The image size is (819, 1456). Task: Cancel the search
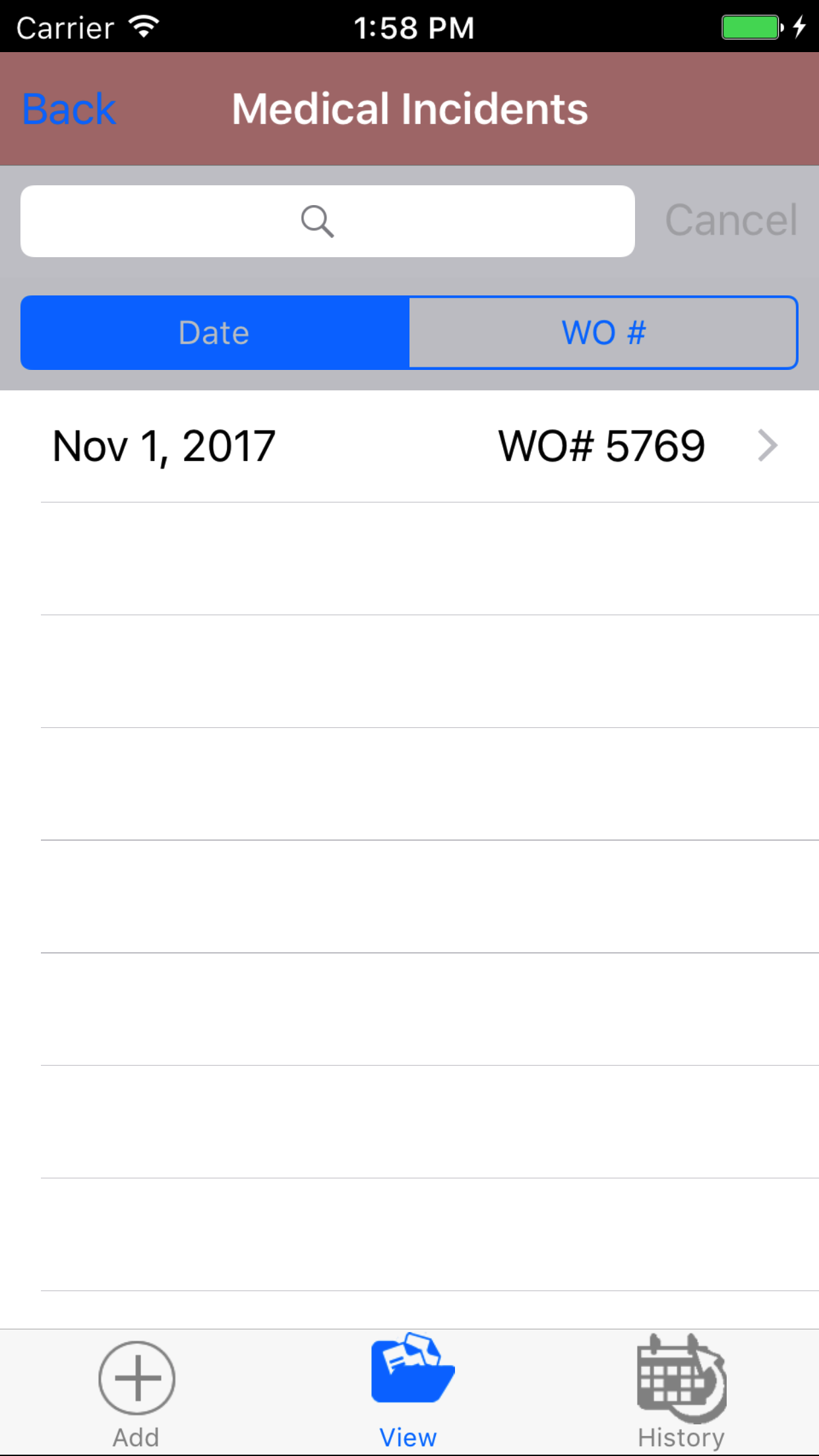coord(731,220)
